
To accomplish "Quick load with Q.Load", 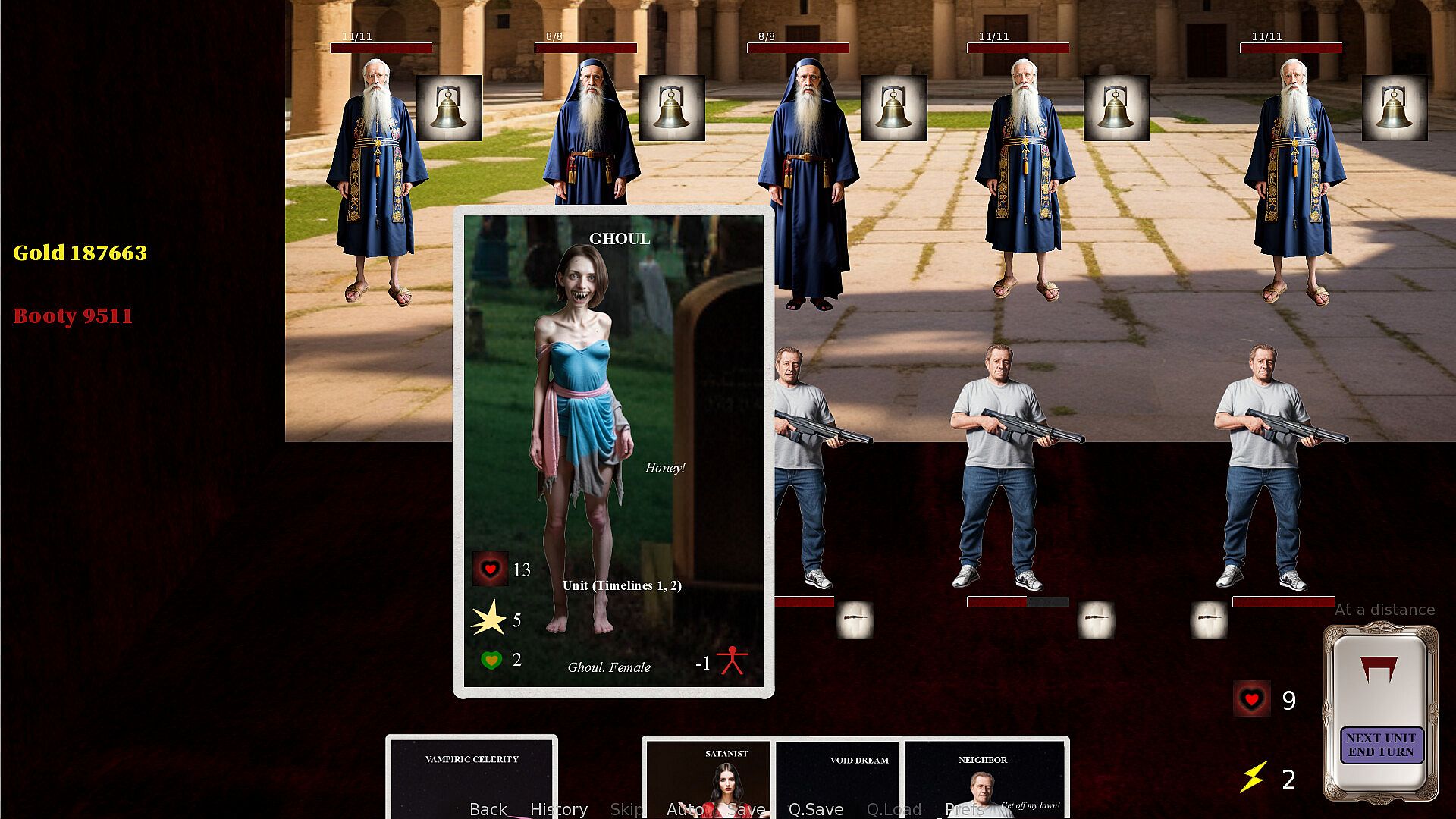I will click(893, 809).
